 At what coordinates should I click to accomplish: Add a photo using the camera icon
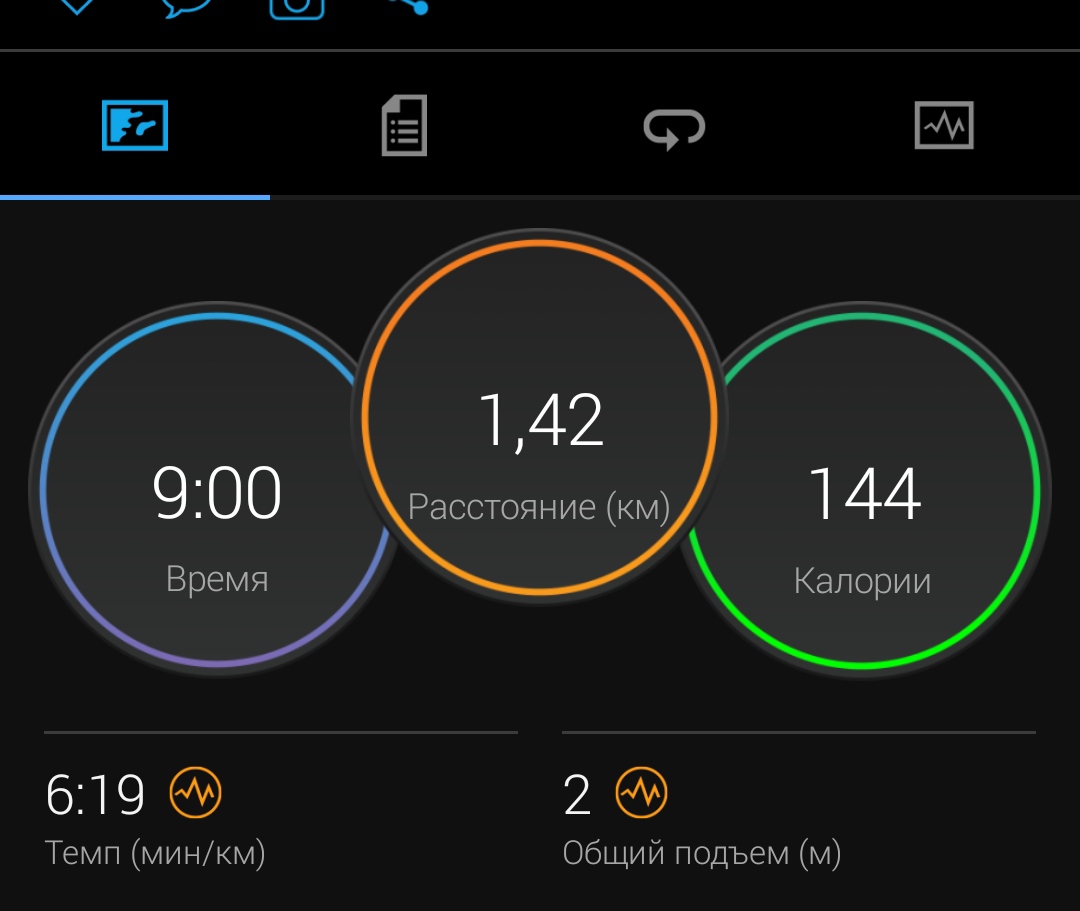(297, 8)
